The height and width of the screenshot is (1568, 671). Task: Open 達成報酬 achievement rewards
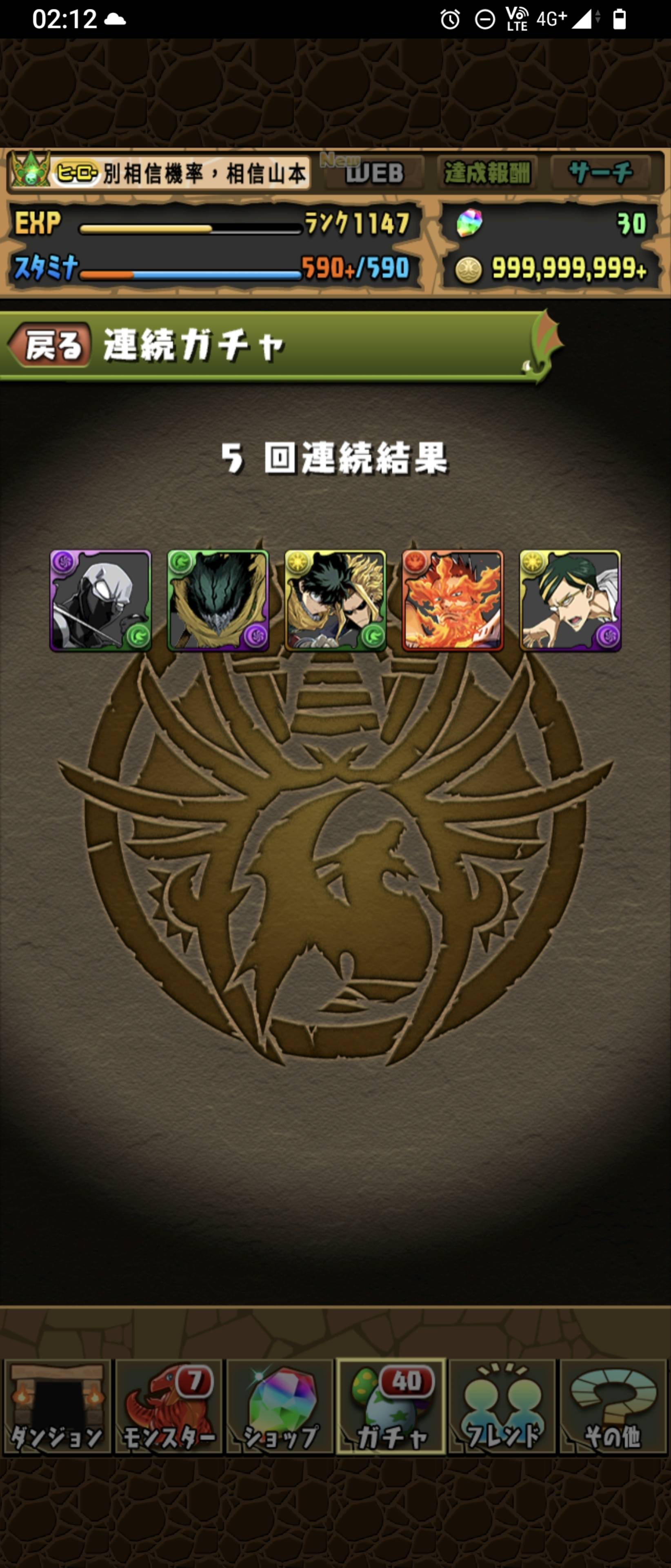pyautogui.click(x=487, y=174)
